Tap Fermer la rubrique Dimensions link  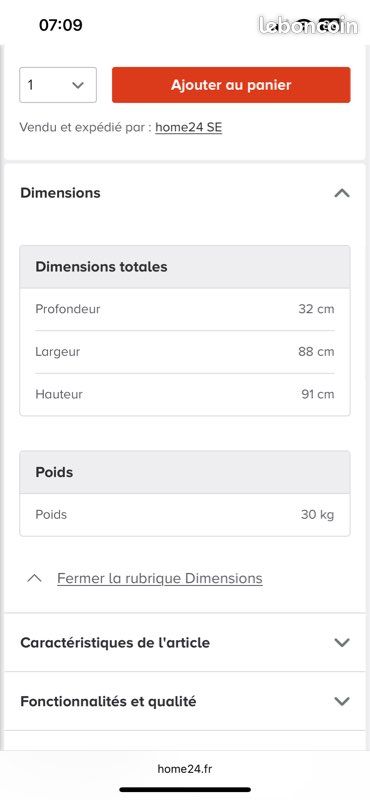(160, 578)
